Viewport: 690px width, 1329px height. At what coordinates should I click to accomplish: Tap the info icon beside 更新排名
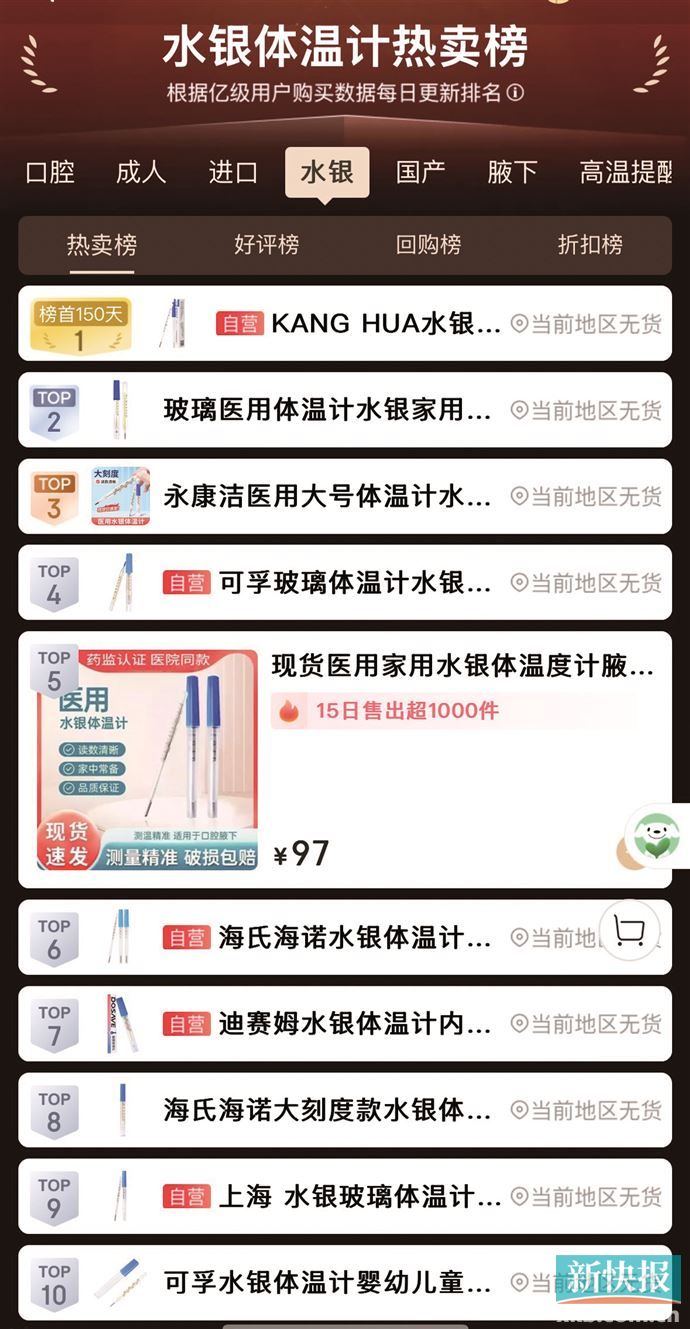[515, 93]
